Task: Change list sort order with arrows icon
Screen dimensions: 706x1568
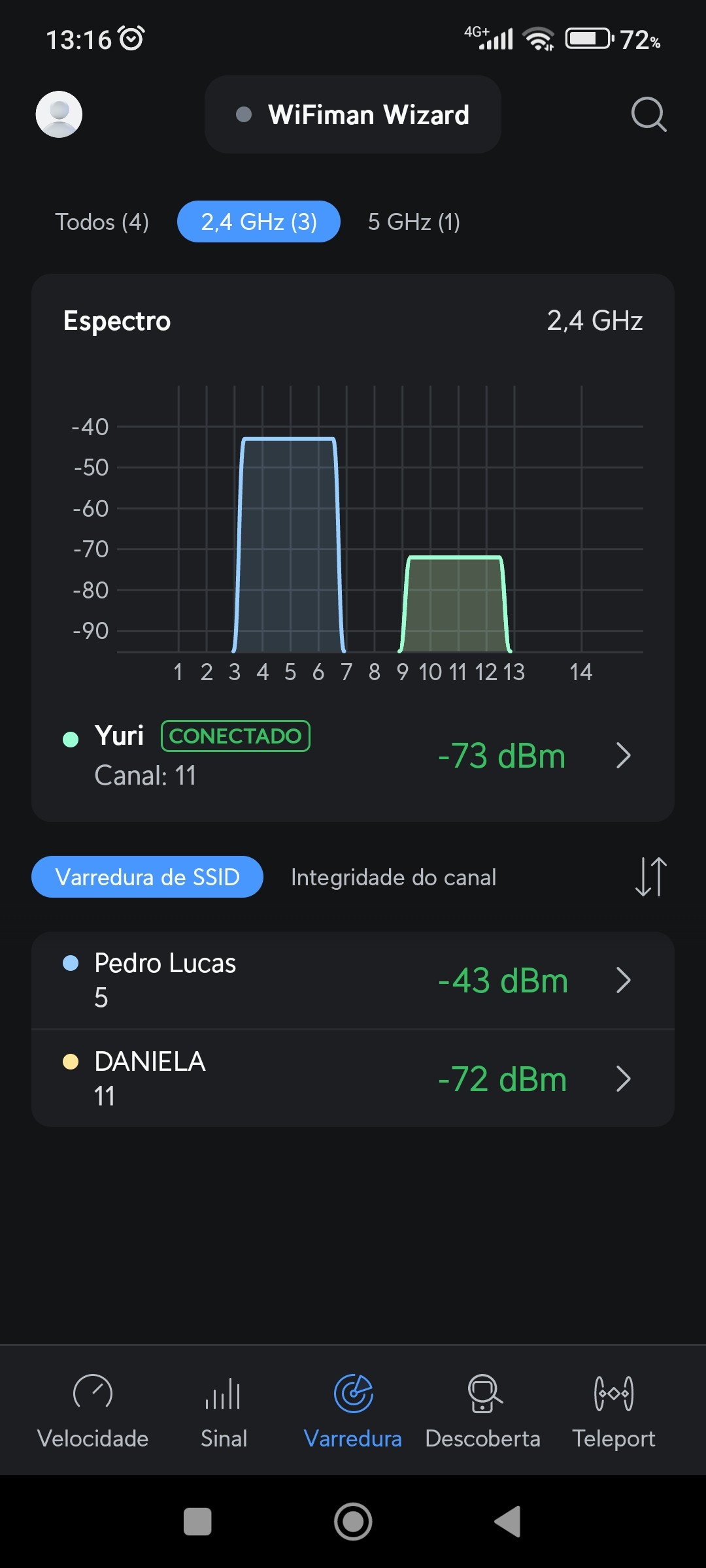Action: [x=650, y=877]
